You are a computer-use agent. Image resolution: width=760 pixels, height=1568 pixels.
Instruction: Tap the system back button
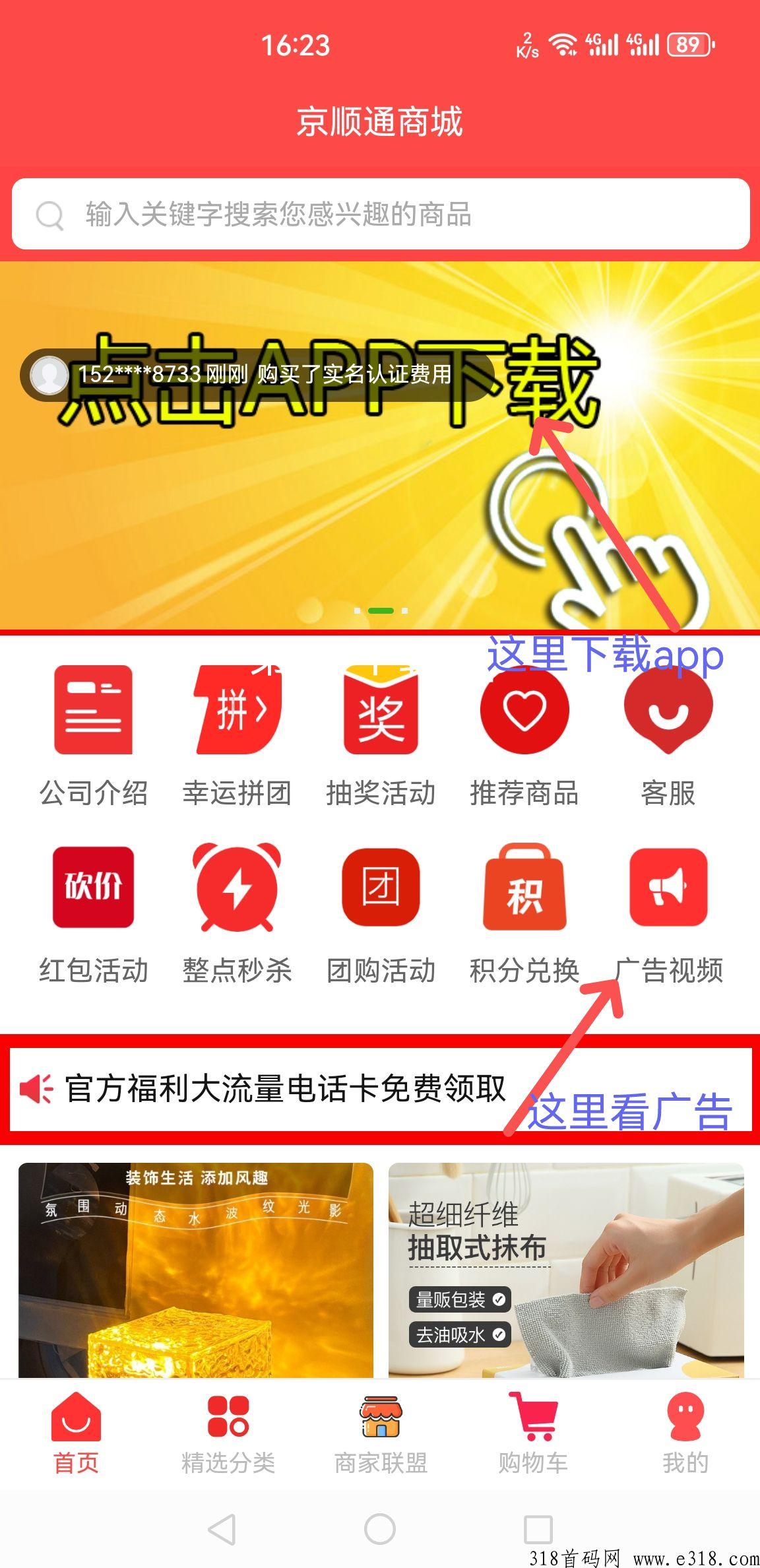point(222,1529)
